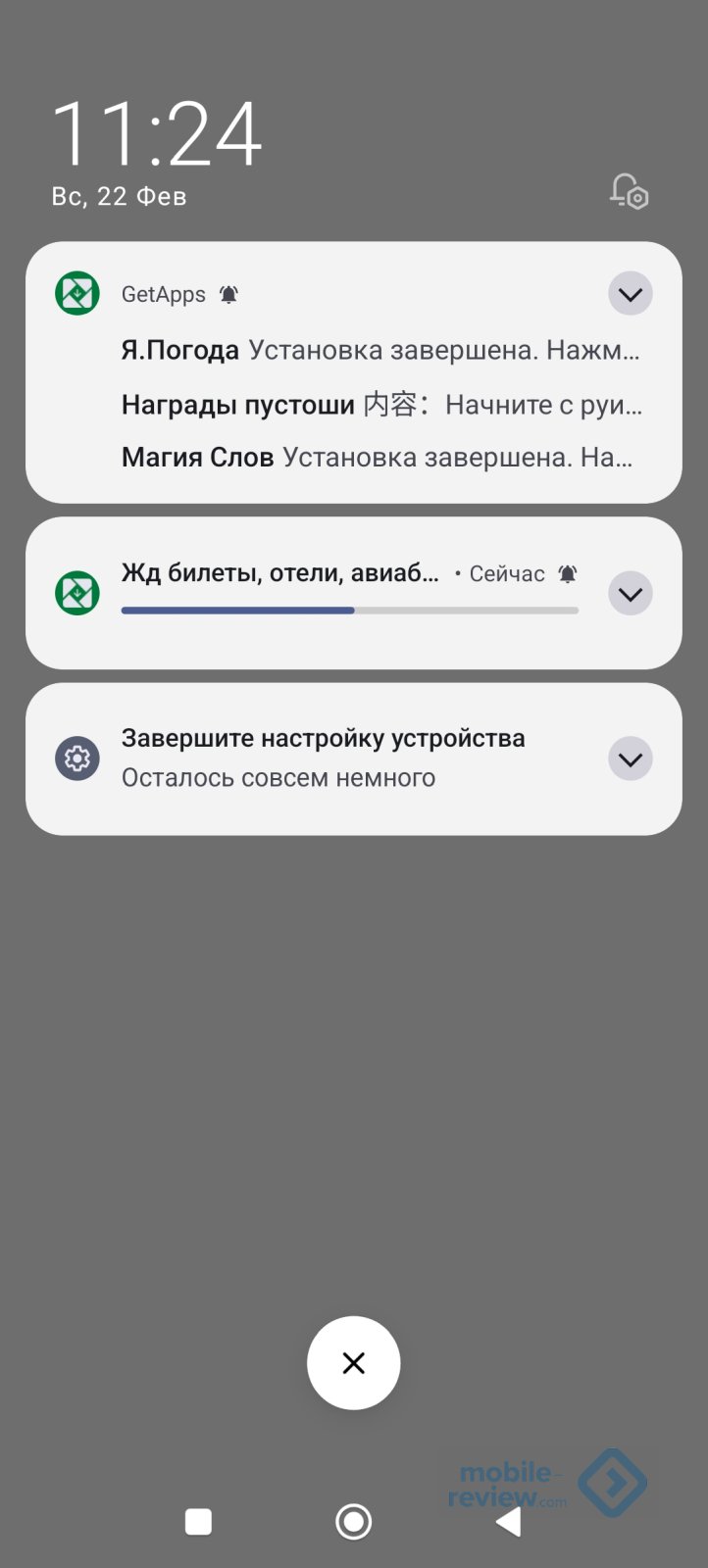The width and height of the screenshot is (708, 1568).
Task: Expand the Жд билеты download notification
Action: point(630,594)
